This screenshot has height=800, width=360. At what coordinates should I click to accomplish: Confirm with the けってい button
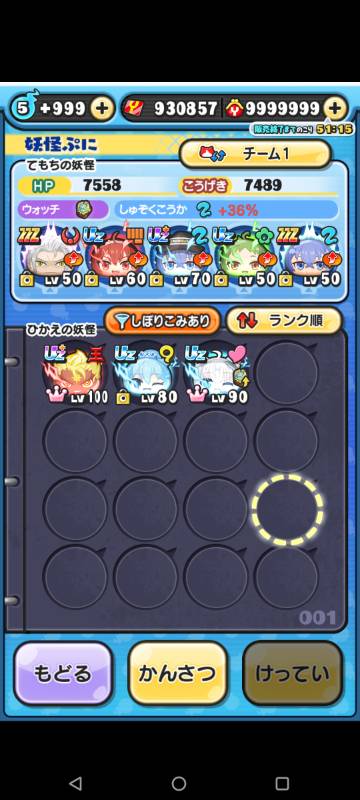(x=293, y=673)
